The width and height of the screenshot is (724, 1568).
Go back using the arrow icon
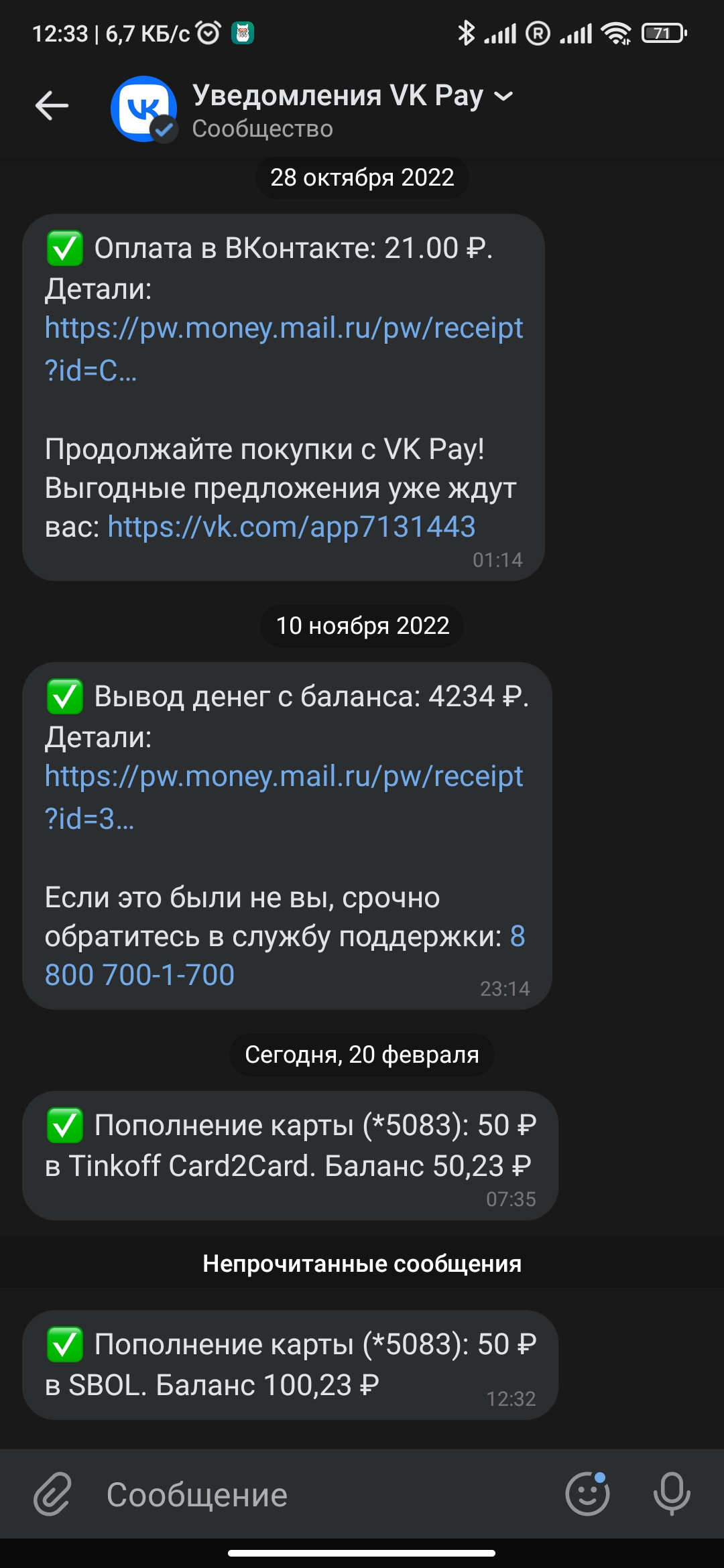[52, 106]
